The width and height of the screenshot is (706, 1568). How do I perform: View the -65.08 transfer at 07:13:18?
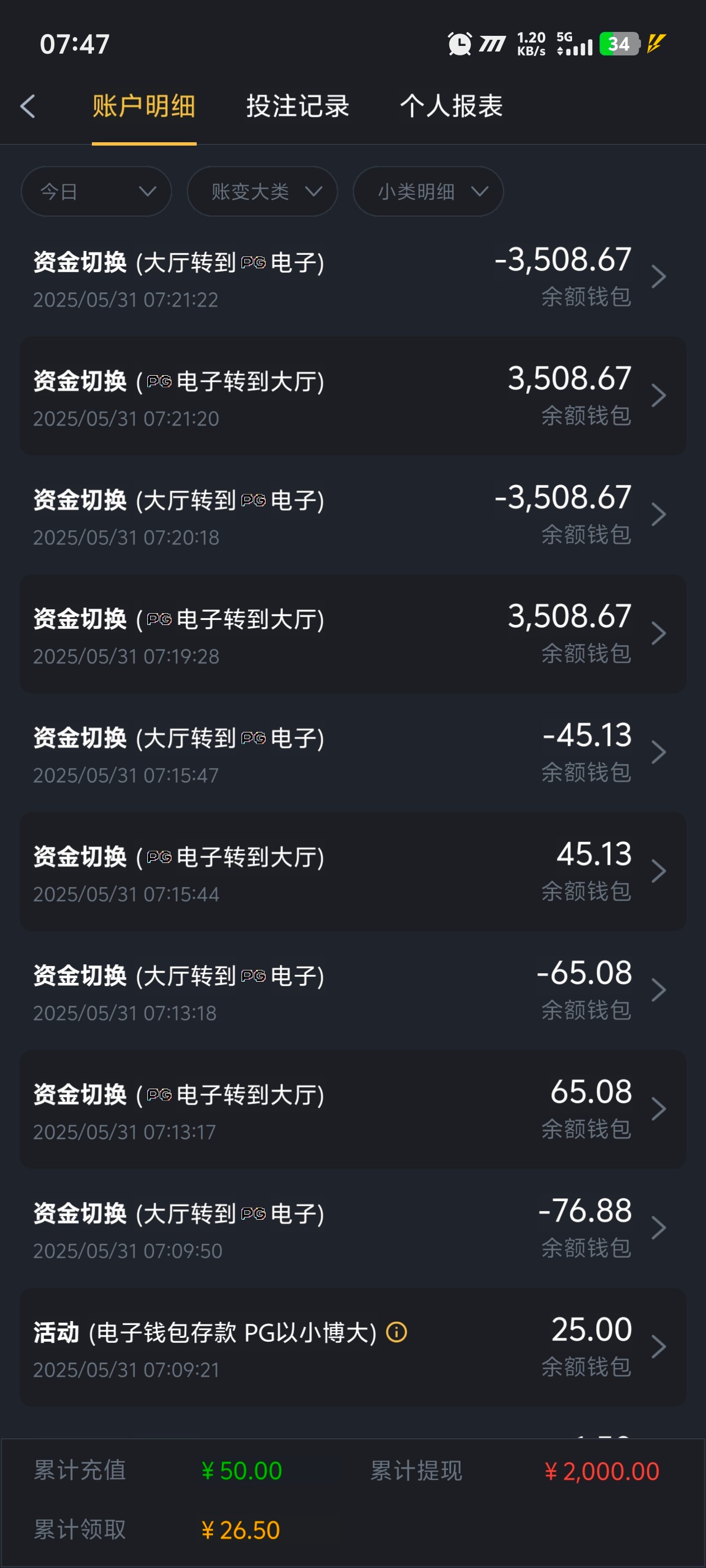pyautogui.click(x=352, y=990)
